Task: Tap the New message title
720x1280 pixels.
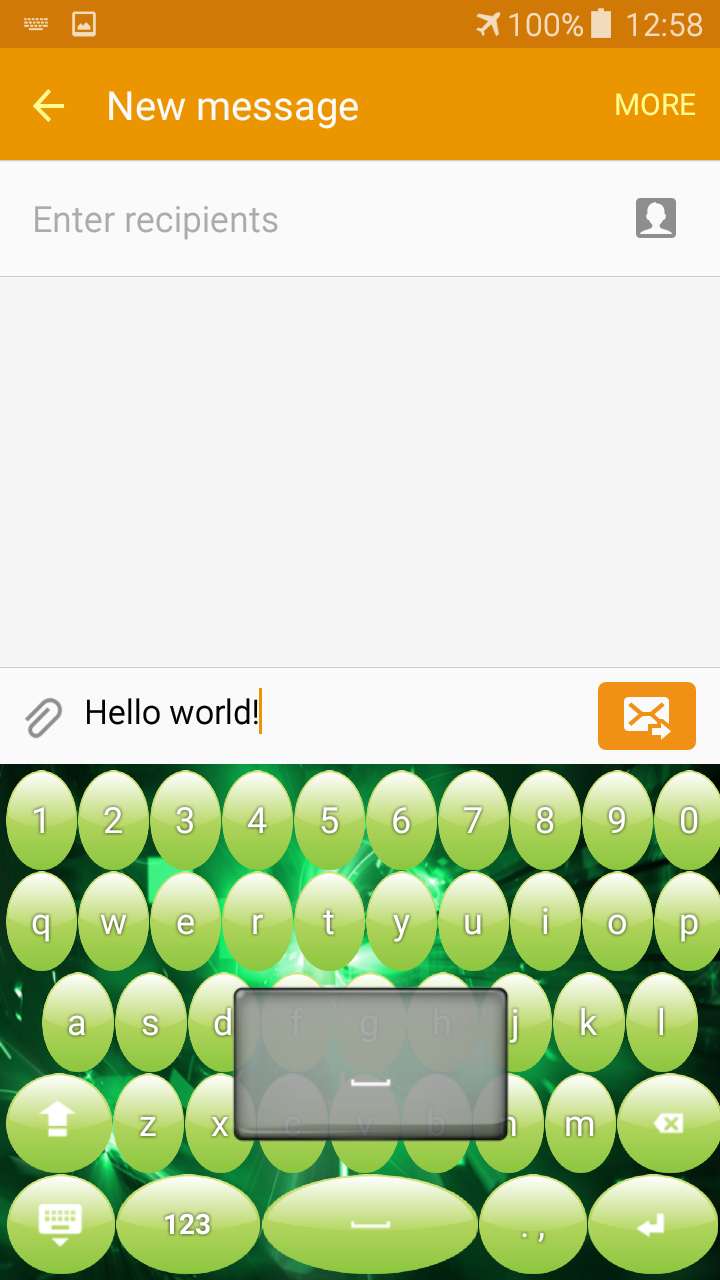Action: 232,105
